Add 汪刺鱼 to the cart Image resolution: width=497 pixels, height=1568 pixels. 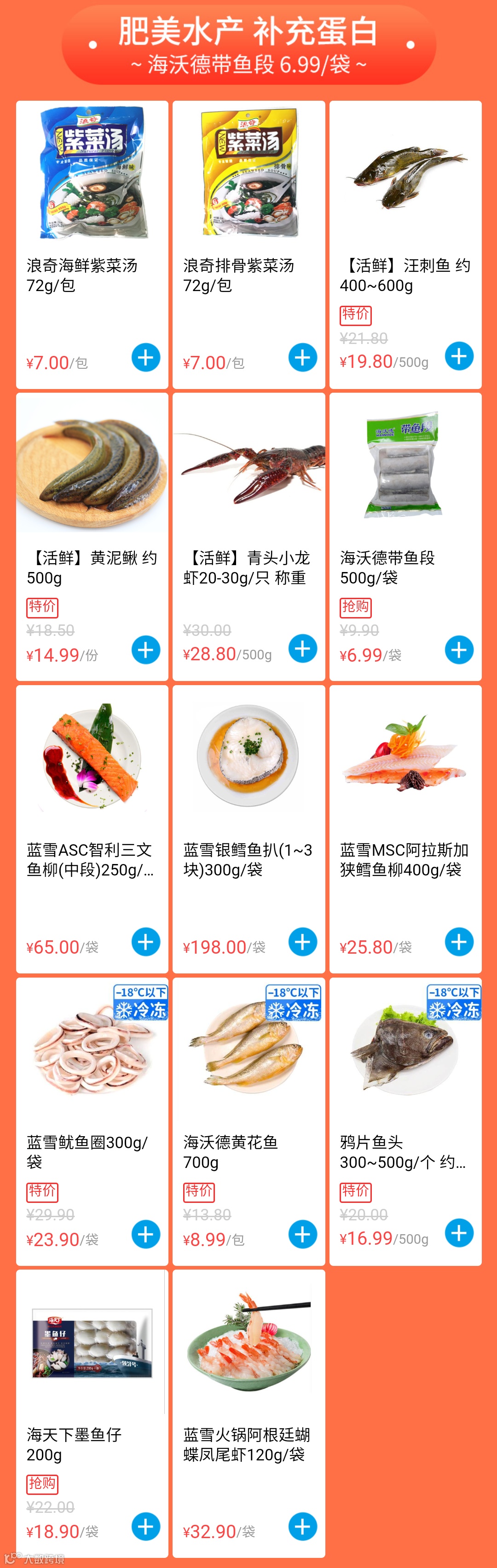[459, 356]
